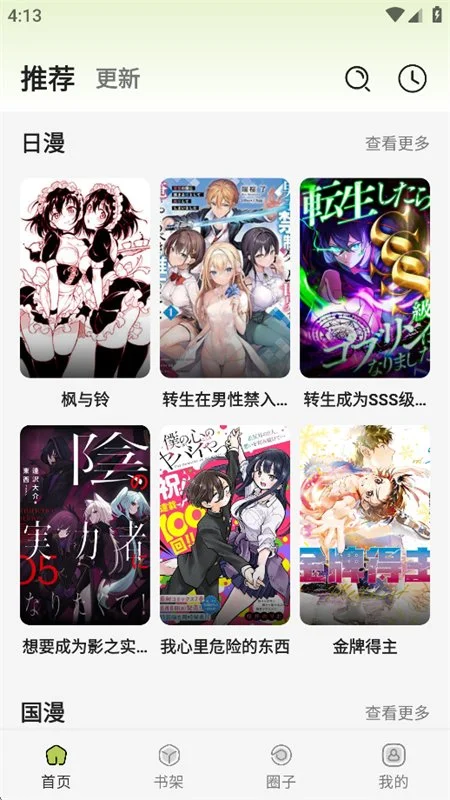This screenshot has height=800, width=450.
Task: Select the 推荐 tab
Action: pos(48,79)
